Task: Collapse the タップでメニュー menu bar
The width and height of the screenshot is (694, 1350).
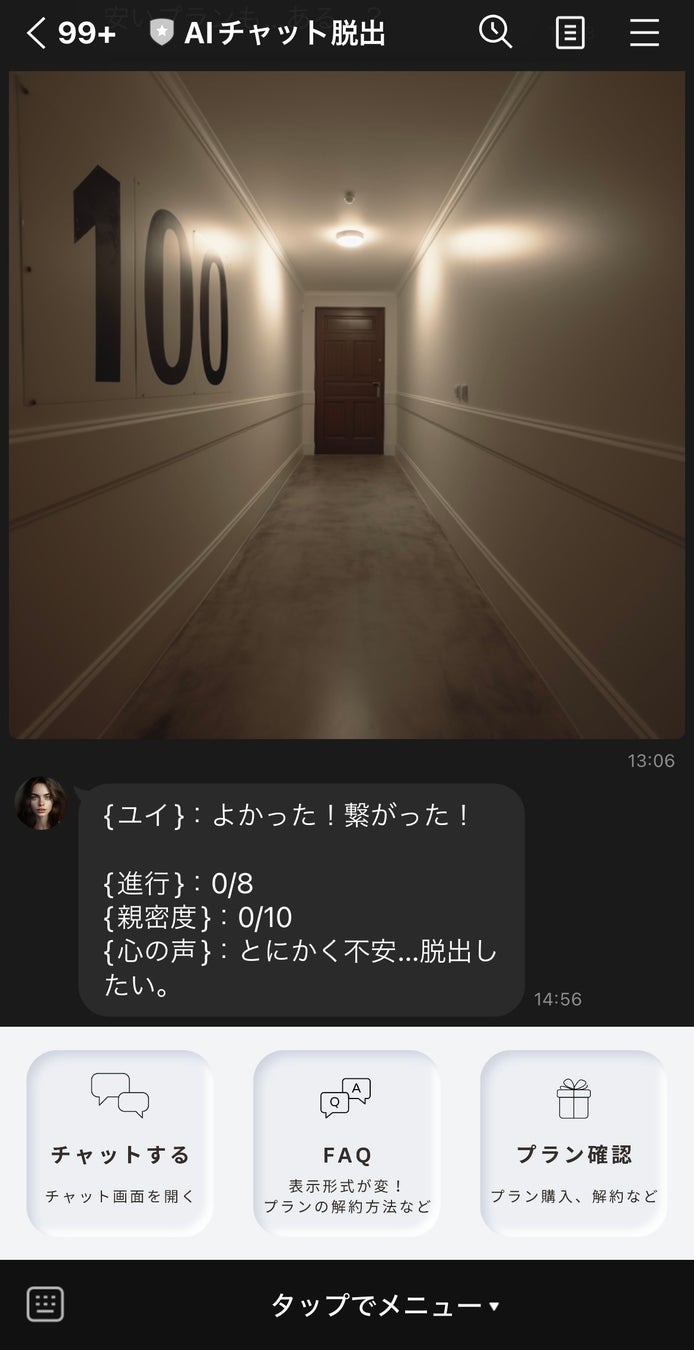Action: tap(385, 1305)
